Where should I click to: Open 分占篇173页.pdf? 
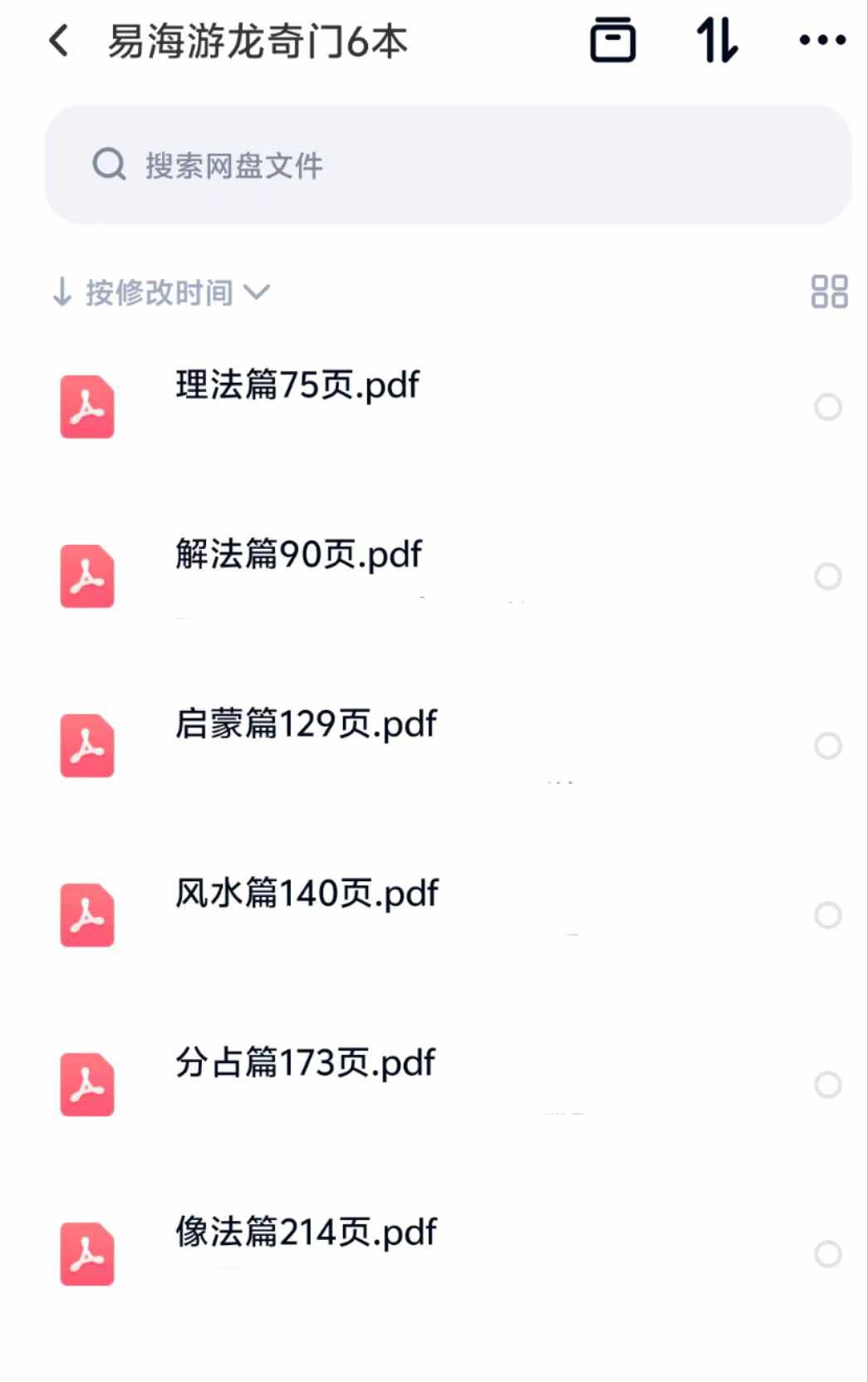pos(305,1064)
